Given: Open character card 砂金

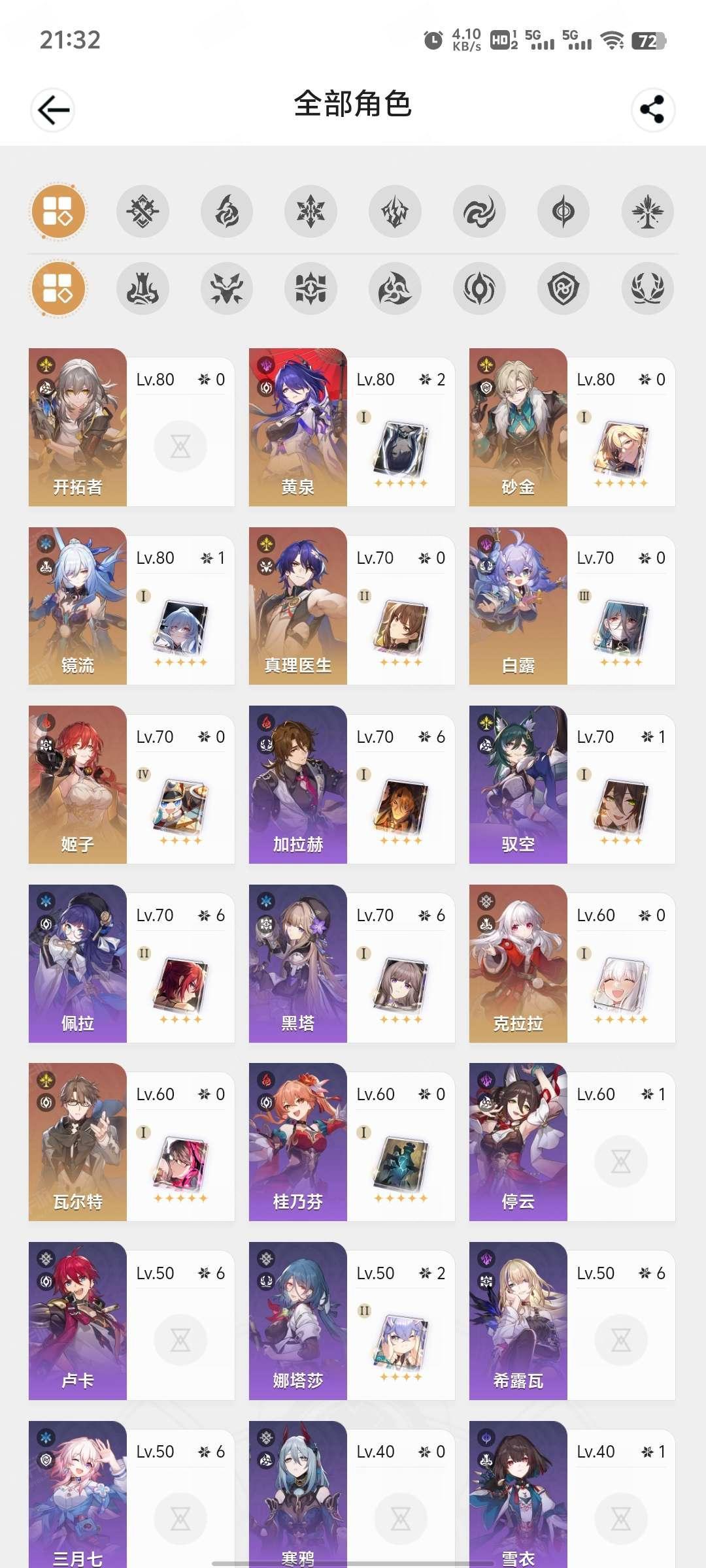Looking at the screenshot, I should (x=572, y=427).
